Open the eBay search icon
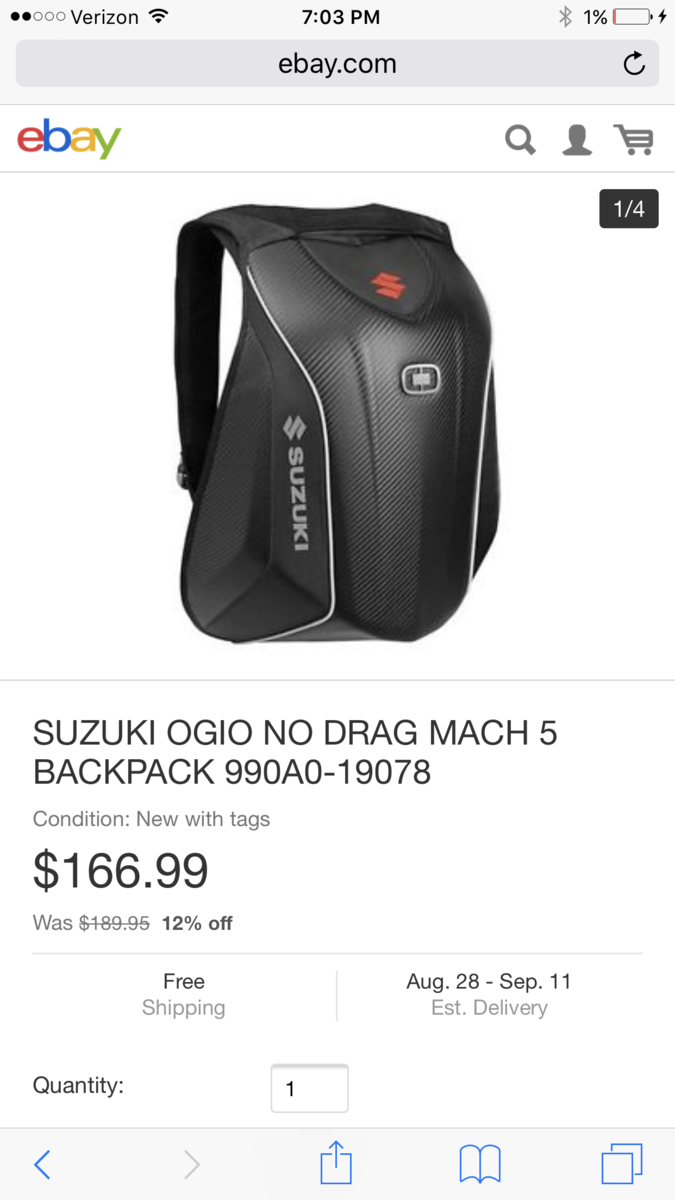 point(520,140)
